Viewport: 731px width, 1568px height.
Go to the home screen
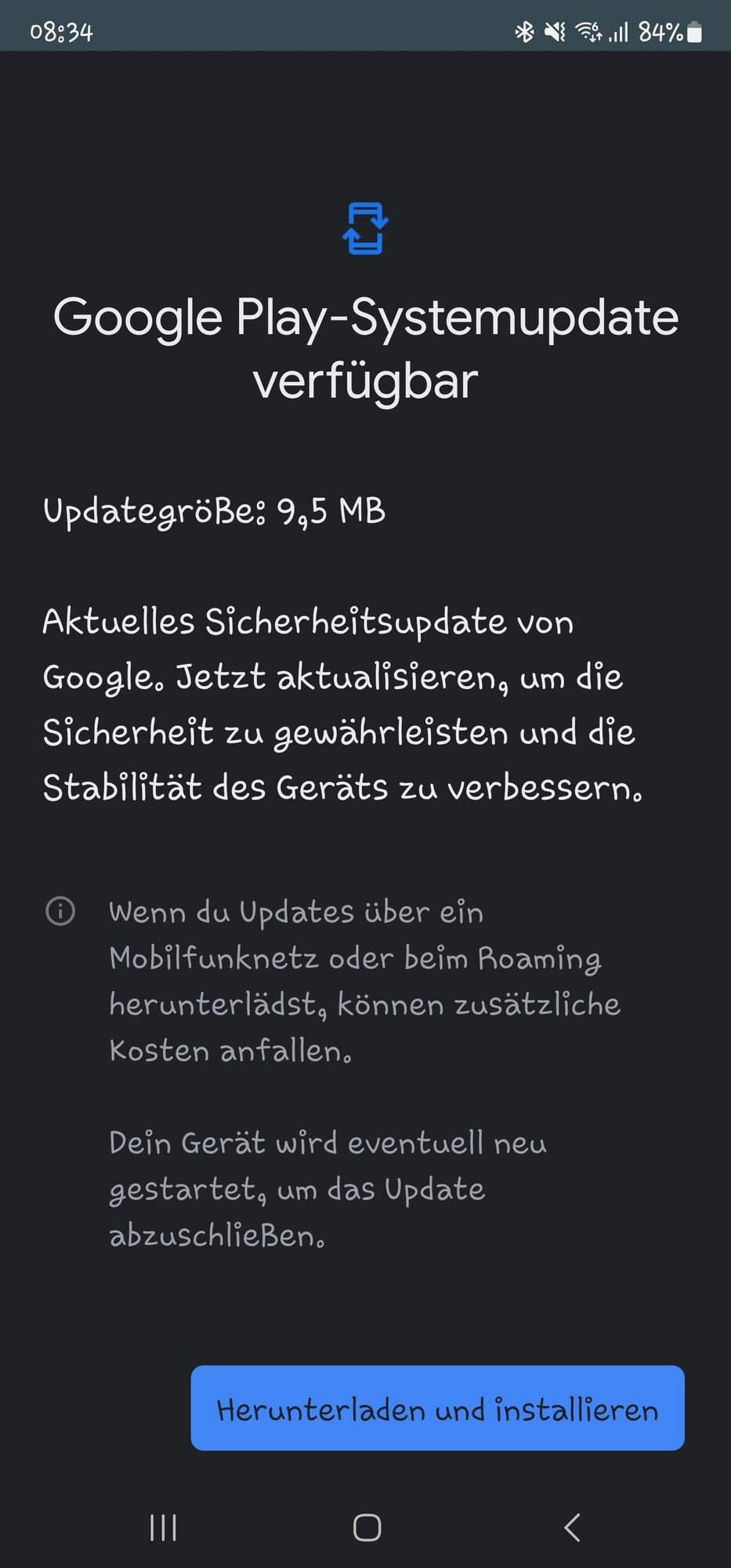[367, 1527]
